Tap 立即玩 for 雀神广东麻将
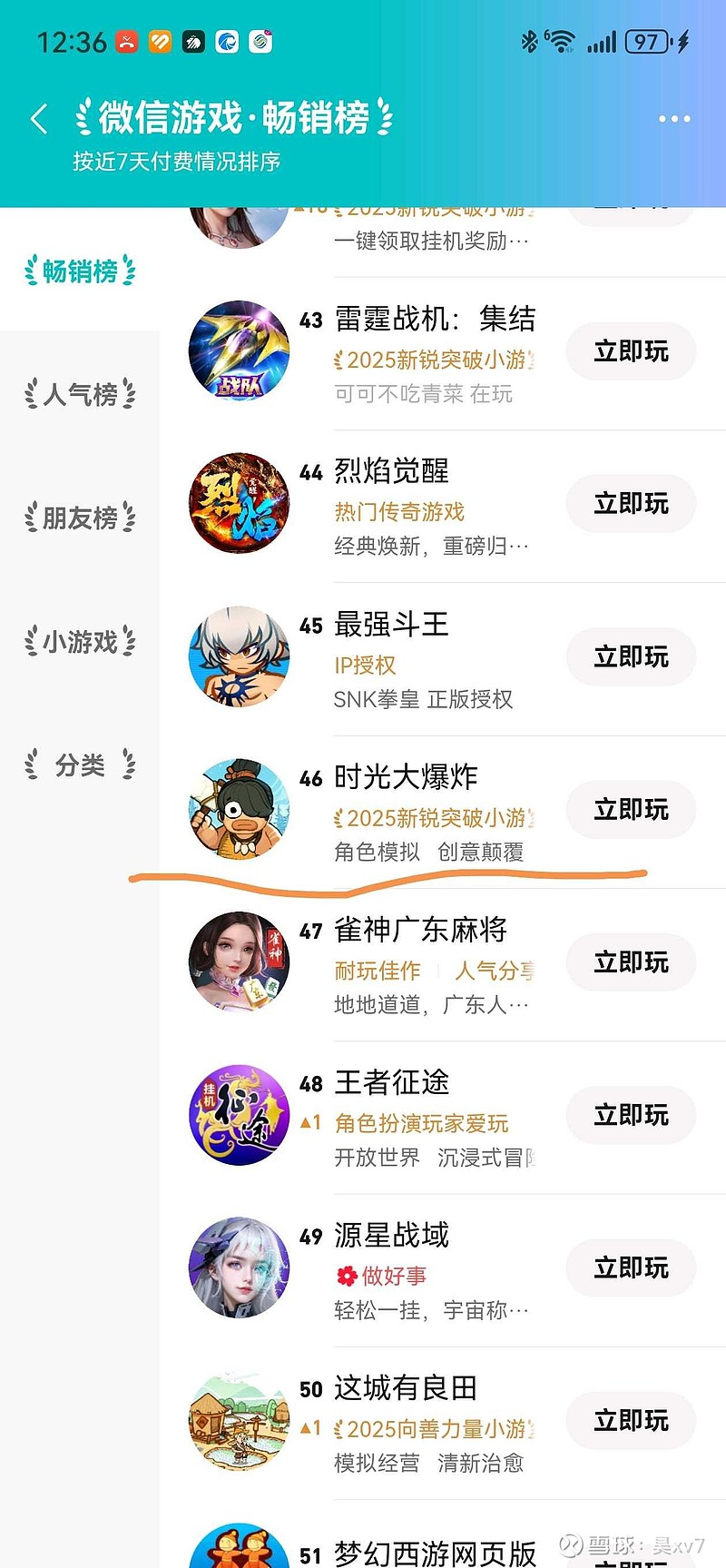Image resolution: width=726 pixels, height=1568 pixels. pos(631,962)
